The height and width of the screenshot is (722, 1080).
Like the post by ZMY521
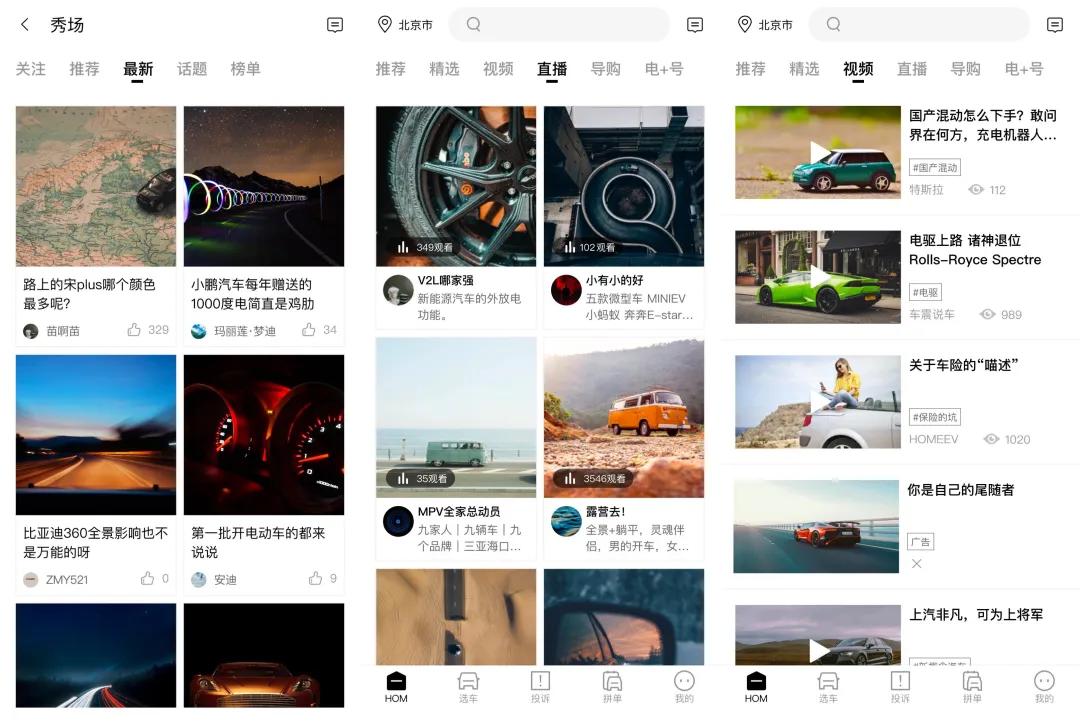pos(148,578)
